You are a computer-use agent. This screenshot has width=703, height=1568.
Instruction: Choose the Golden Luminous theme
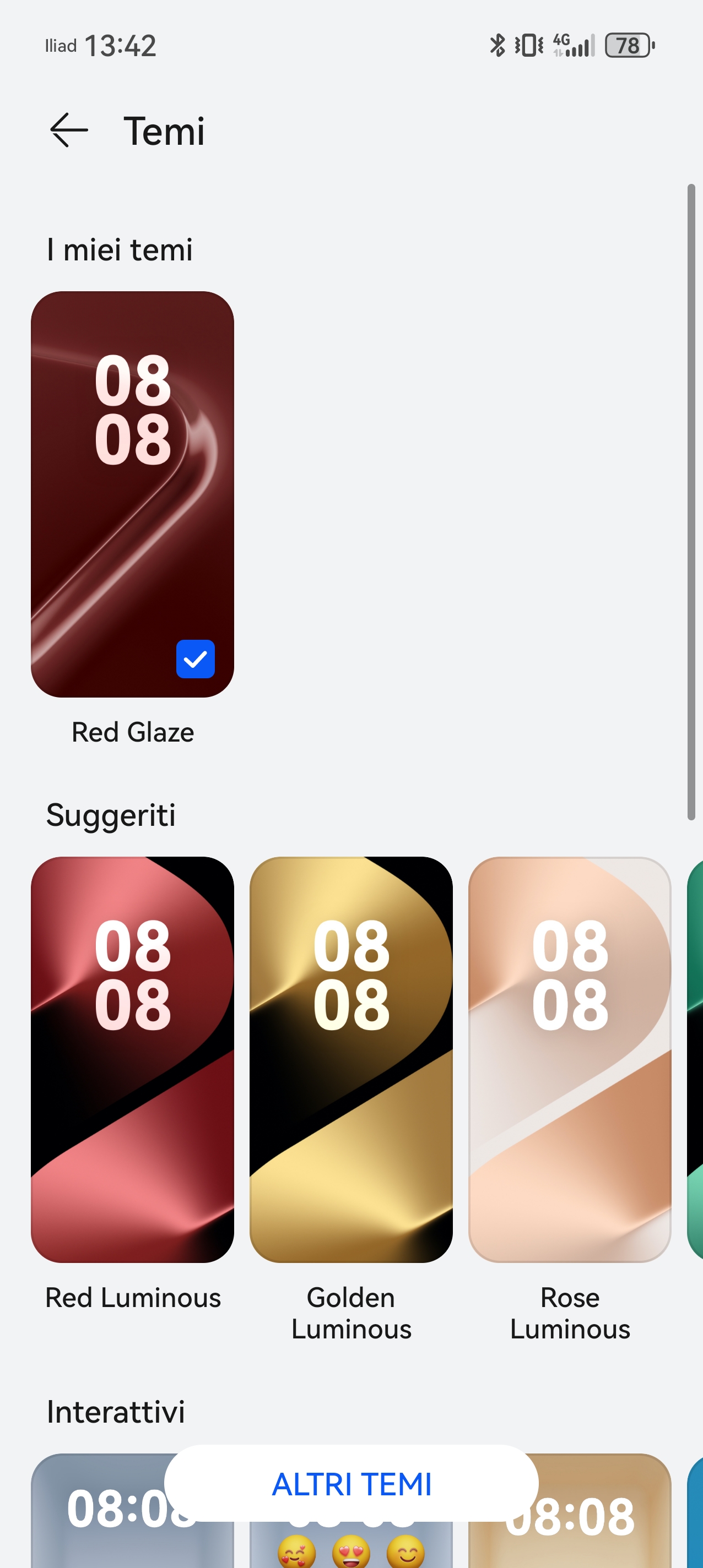pyautogui.click(x=351, y=1059)
